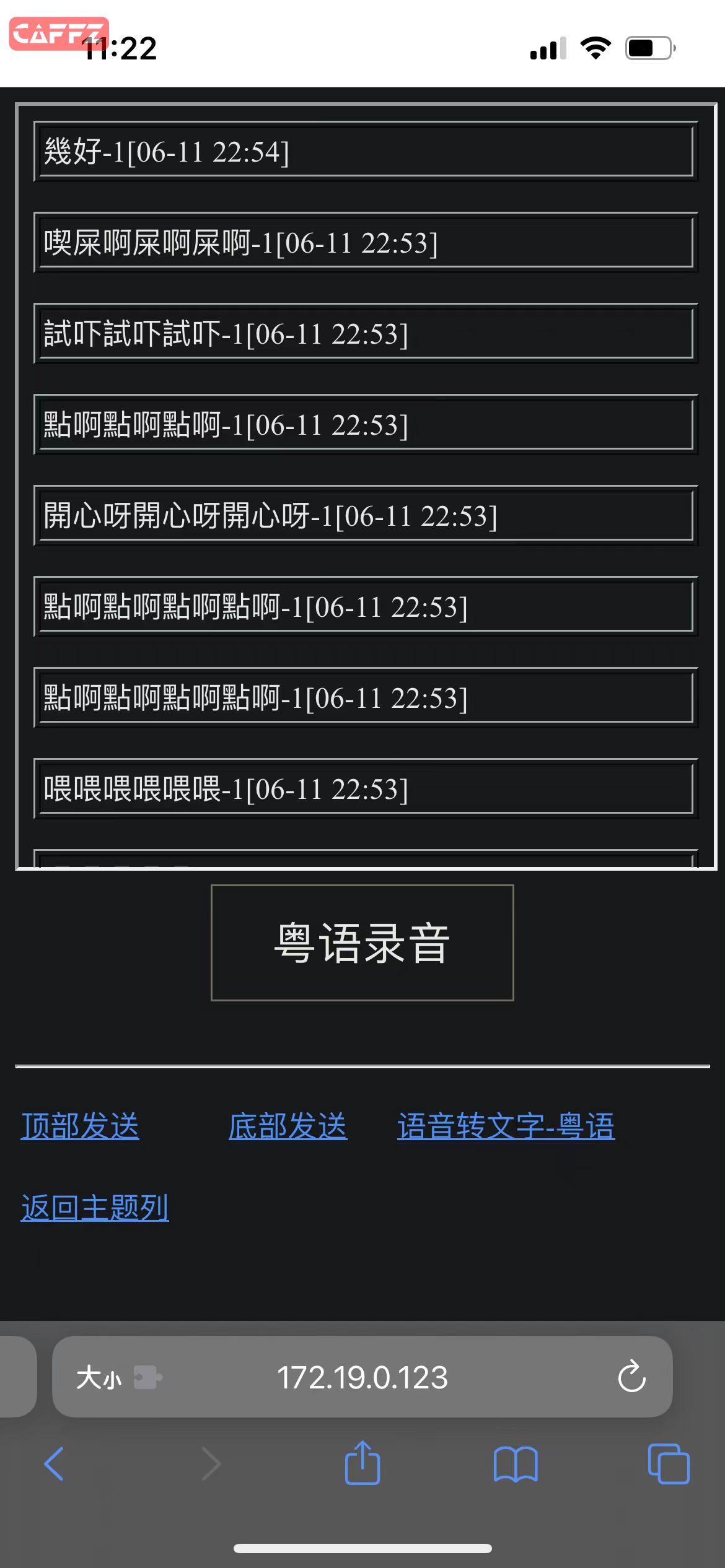
Task: Share this page
Action: click(362, 1464)
